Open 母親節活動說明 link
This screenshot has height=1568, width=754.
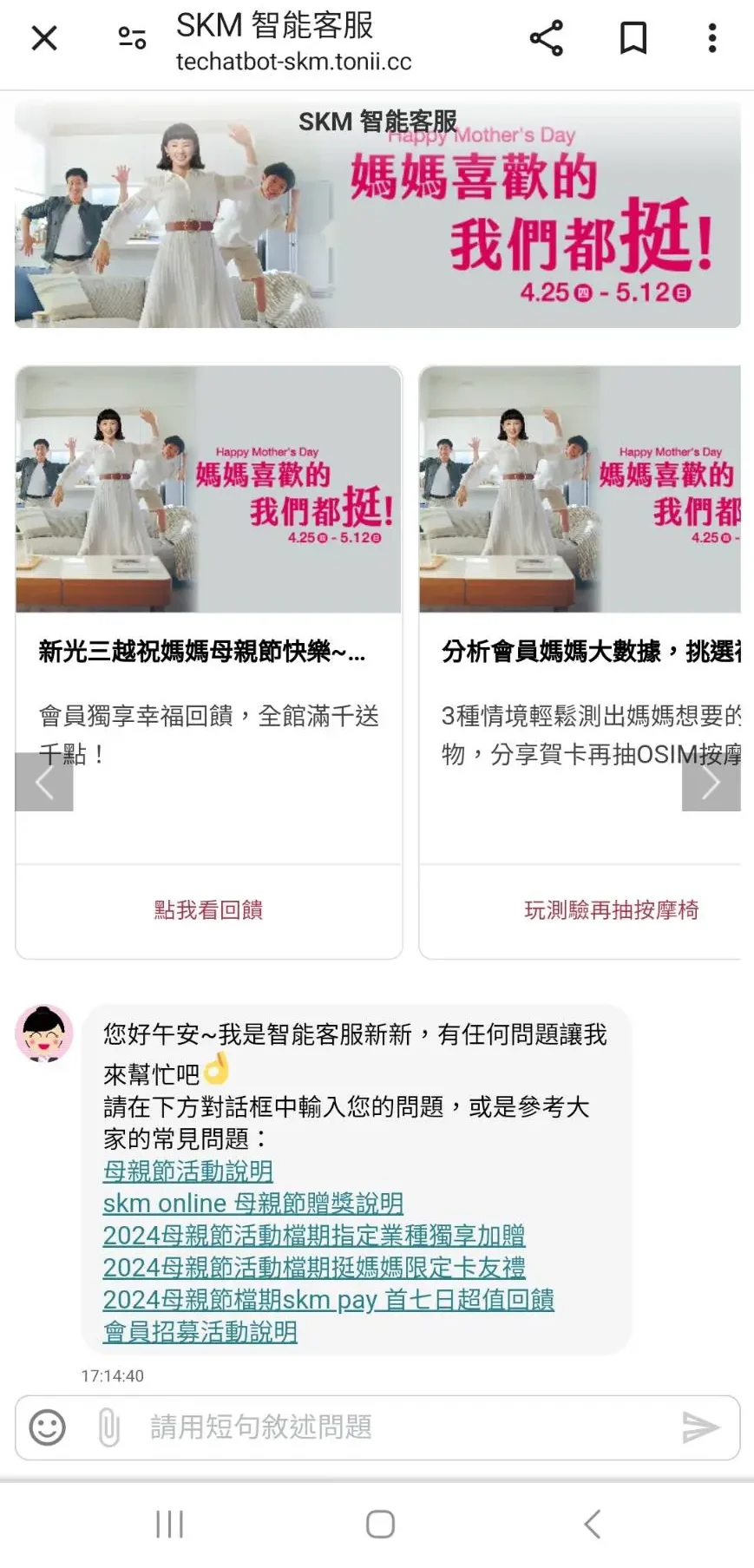point(187,1171)
